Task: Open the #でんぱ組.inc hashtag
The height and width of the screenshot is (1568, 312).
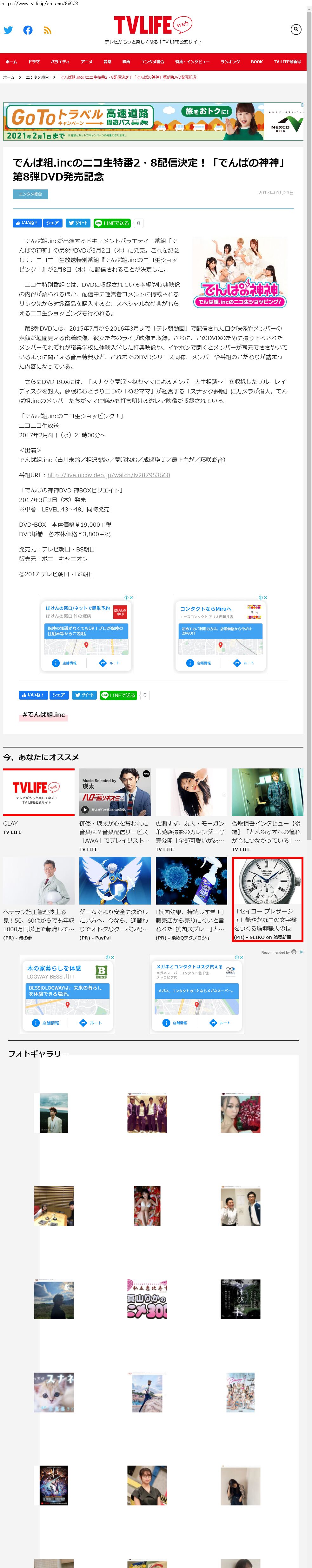Action: pos(43,715)
